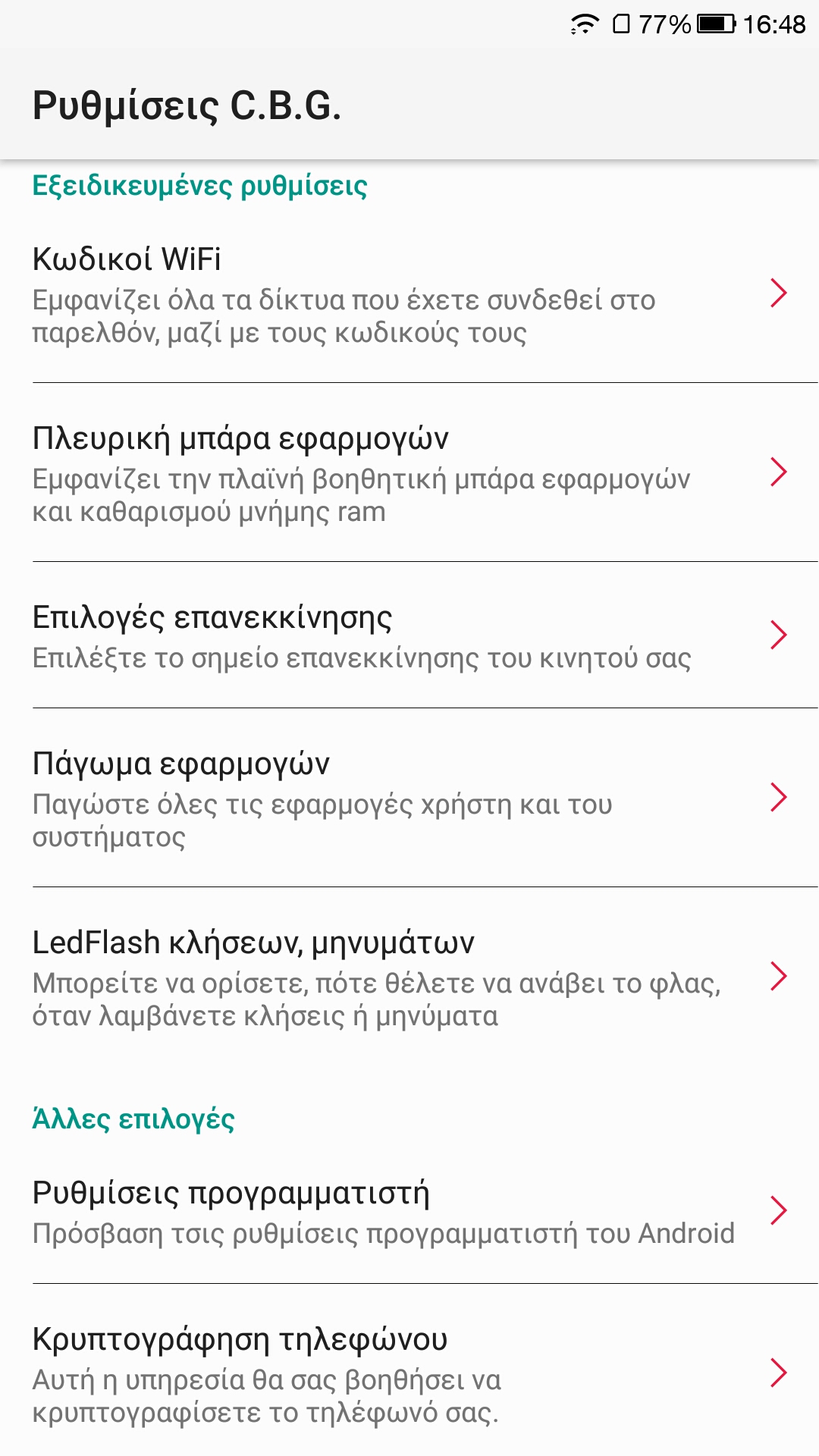Select Επιλογές επανεκκίνησης
Image resolution: width=819 pixels, height=1456 pixels.
409,635
